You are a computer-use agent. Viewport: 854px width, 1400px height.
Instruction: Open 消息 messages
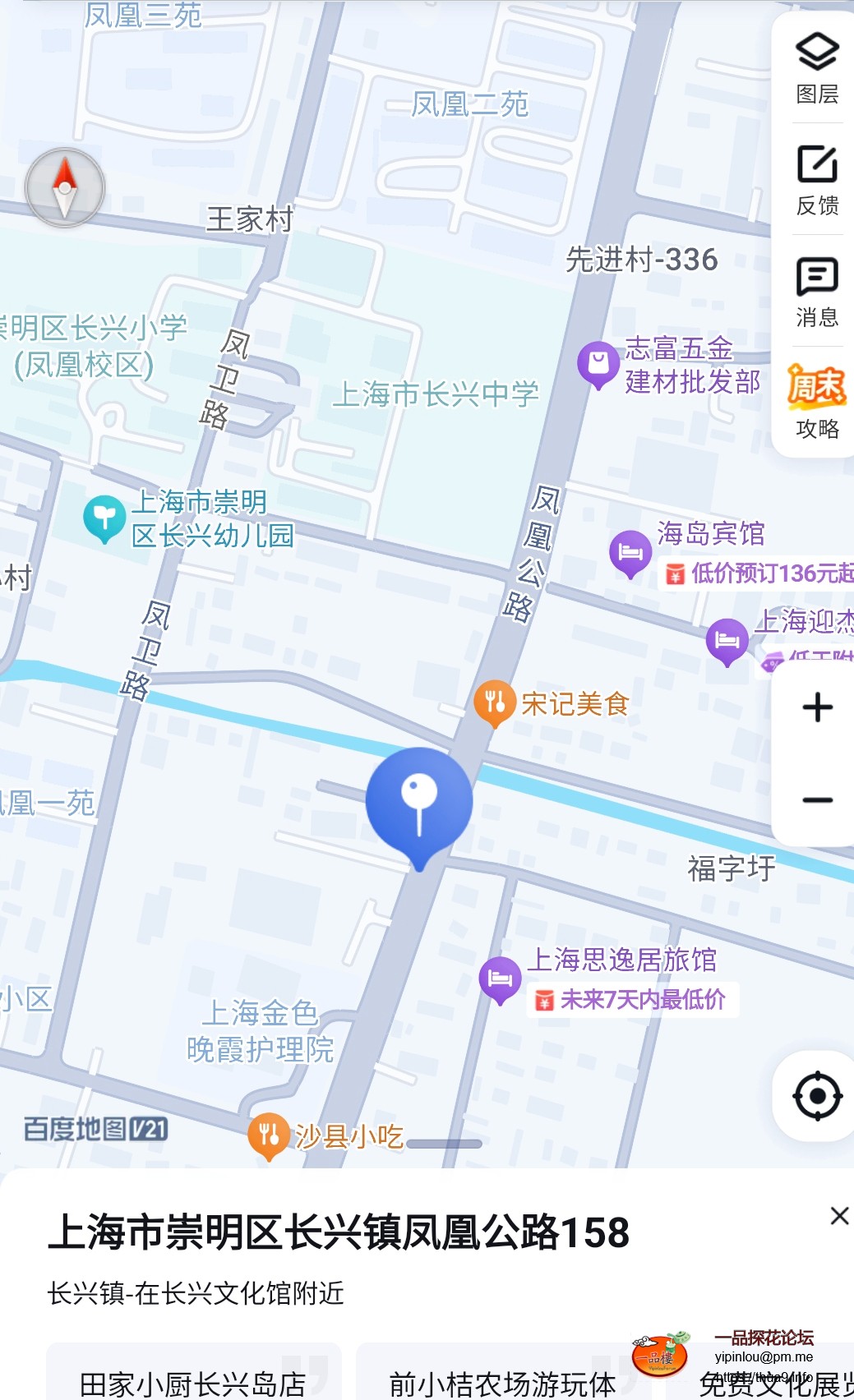(816, 291)
